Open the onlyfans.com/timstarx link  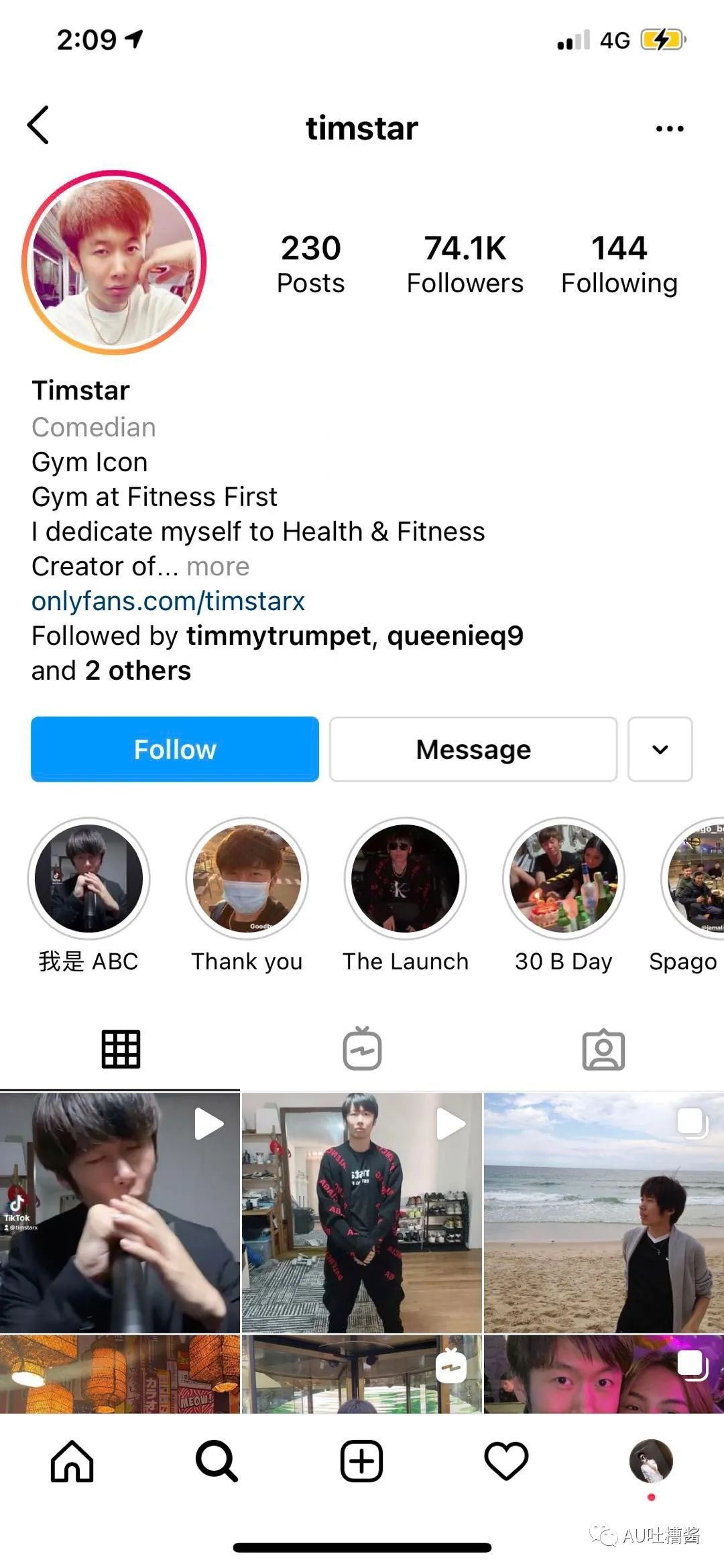tap(168, 601)
